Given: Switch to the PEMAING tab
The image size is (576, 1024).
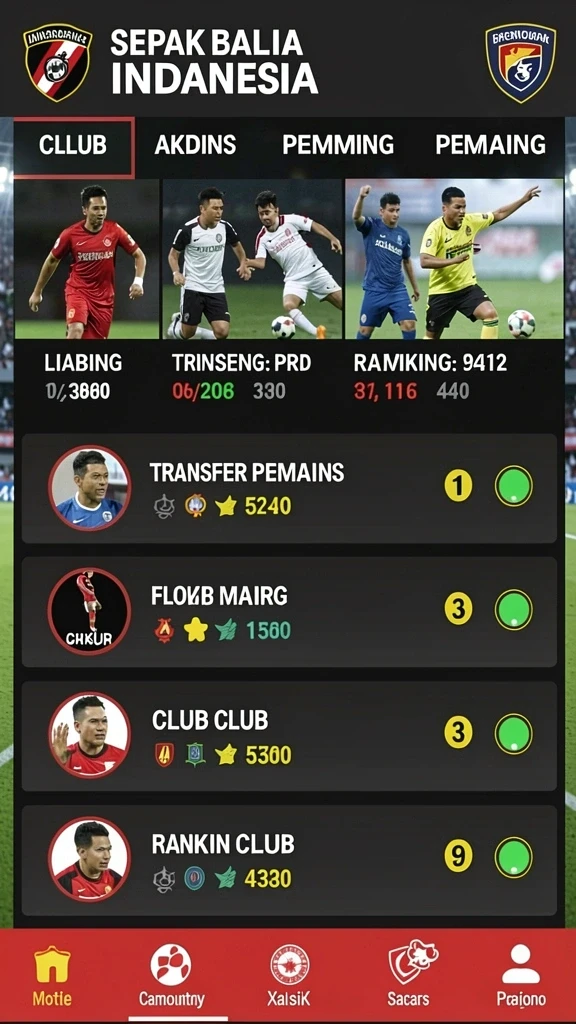Looking at the screenshot, I should pos(490,145).
